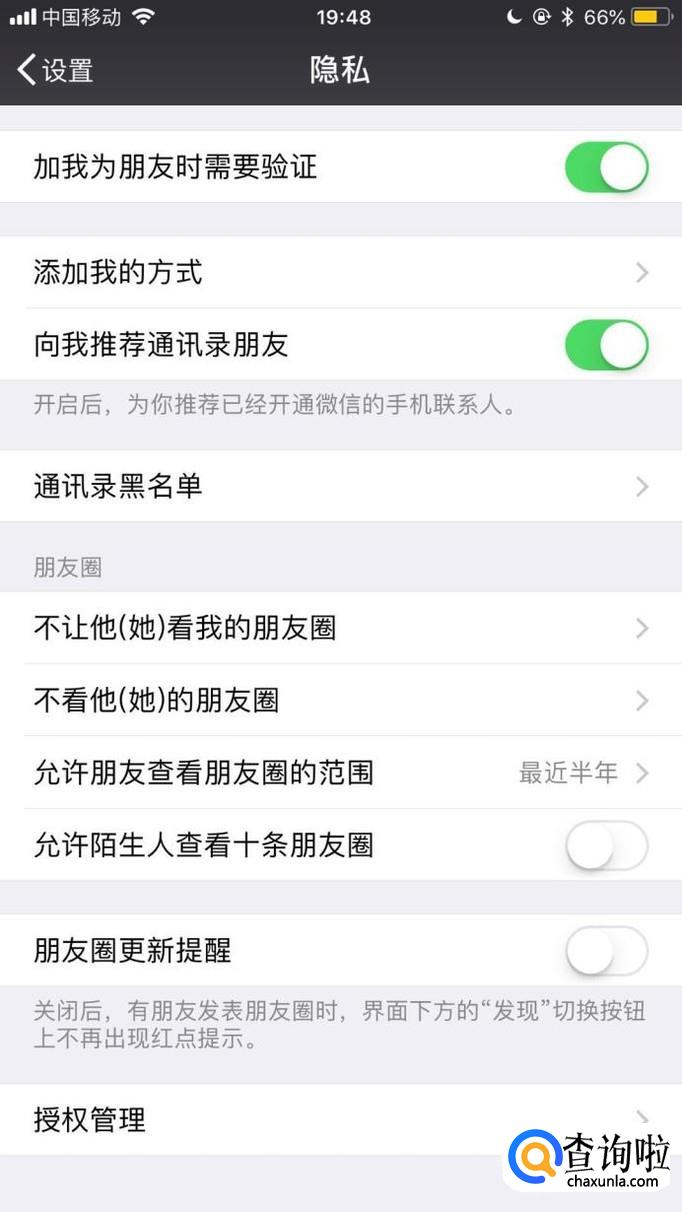682x1212 pixels.
Task: Open 授权管理
Action: click(x=300, y=1119)
